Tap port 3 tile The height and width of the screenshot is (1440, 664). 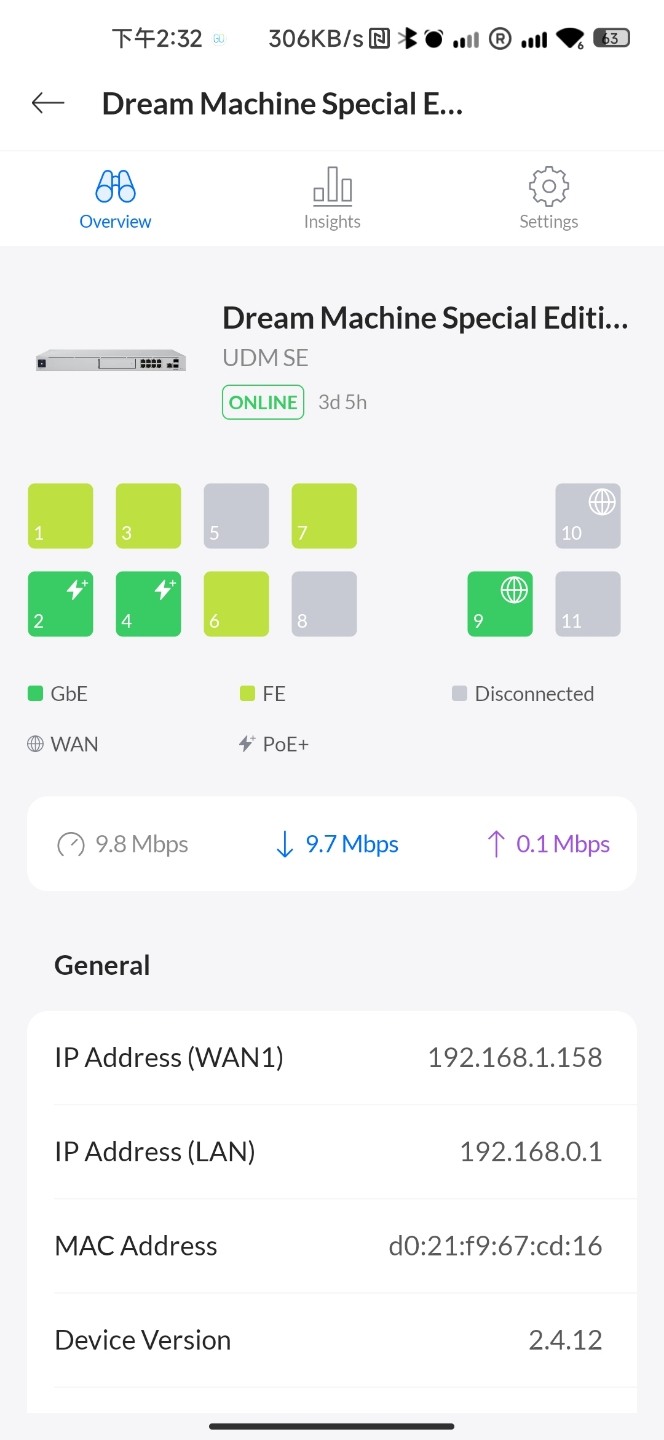click(x=148, y=516)
